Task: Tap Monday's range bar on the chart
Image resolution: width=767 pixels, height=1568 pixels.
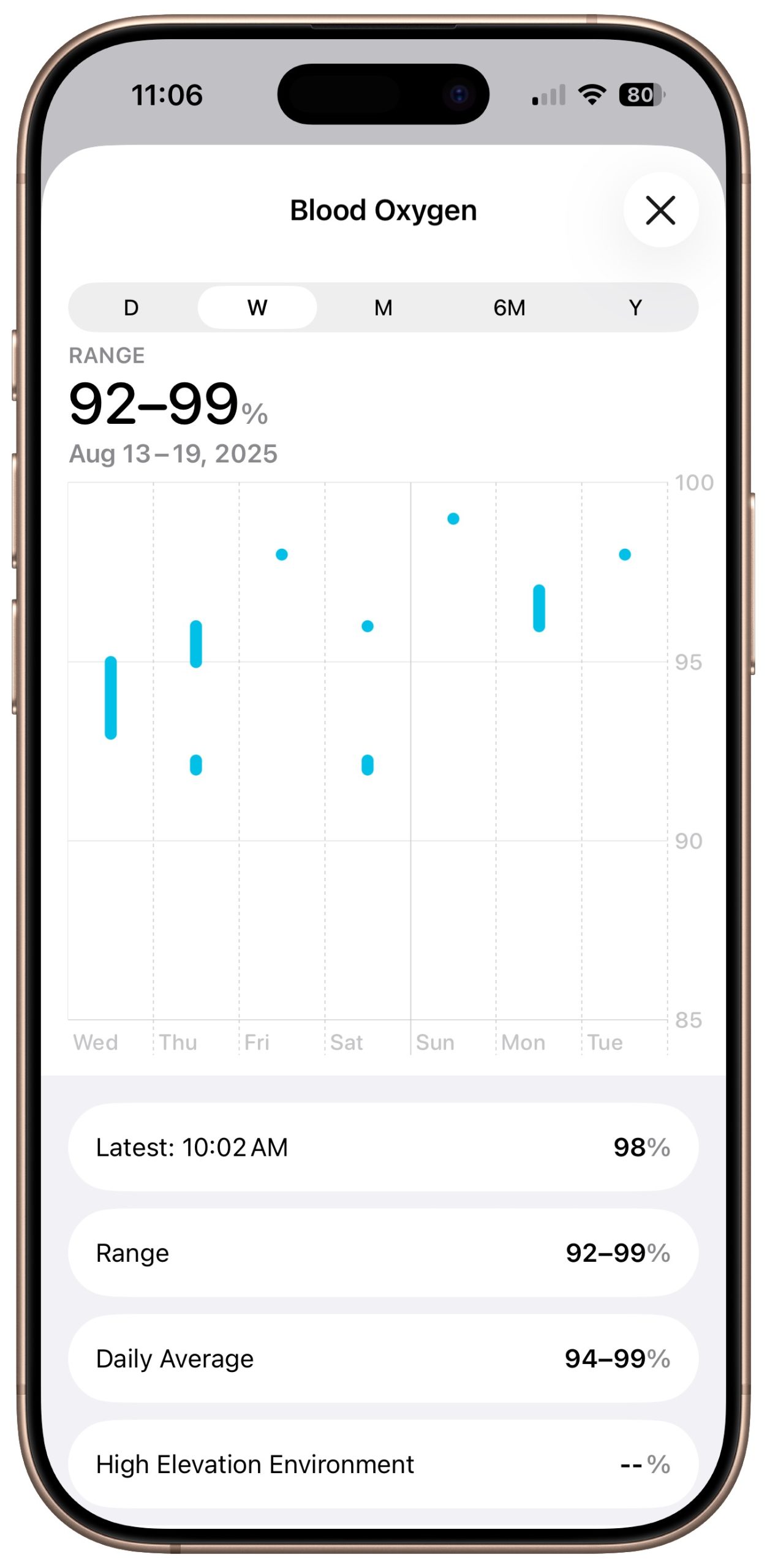Action: [x=538, y=608]
